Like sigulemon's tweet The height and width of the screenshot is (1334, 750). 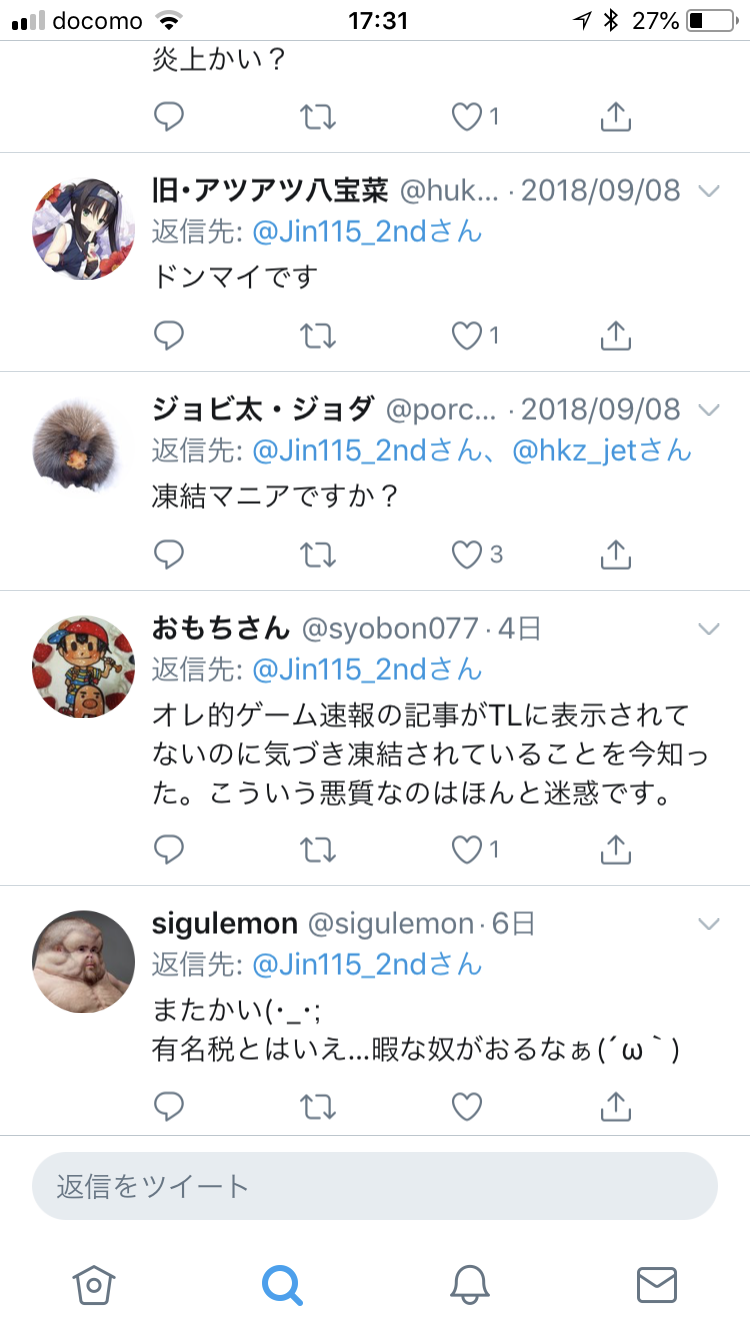point(467,1106)
